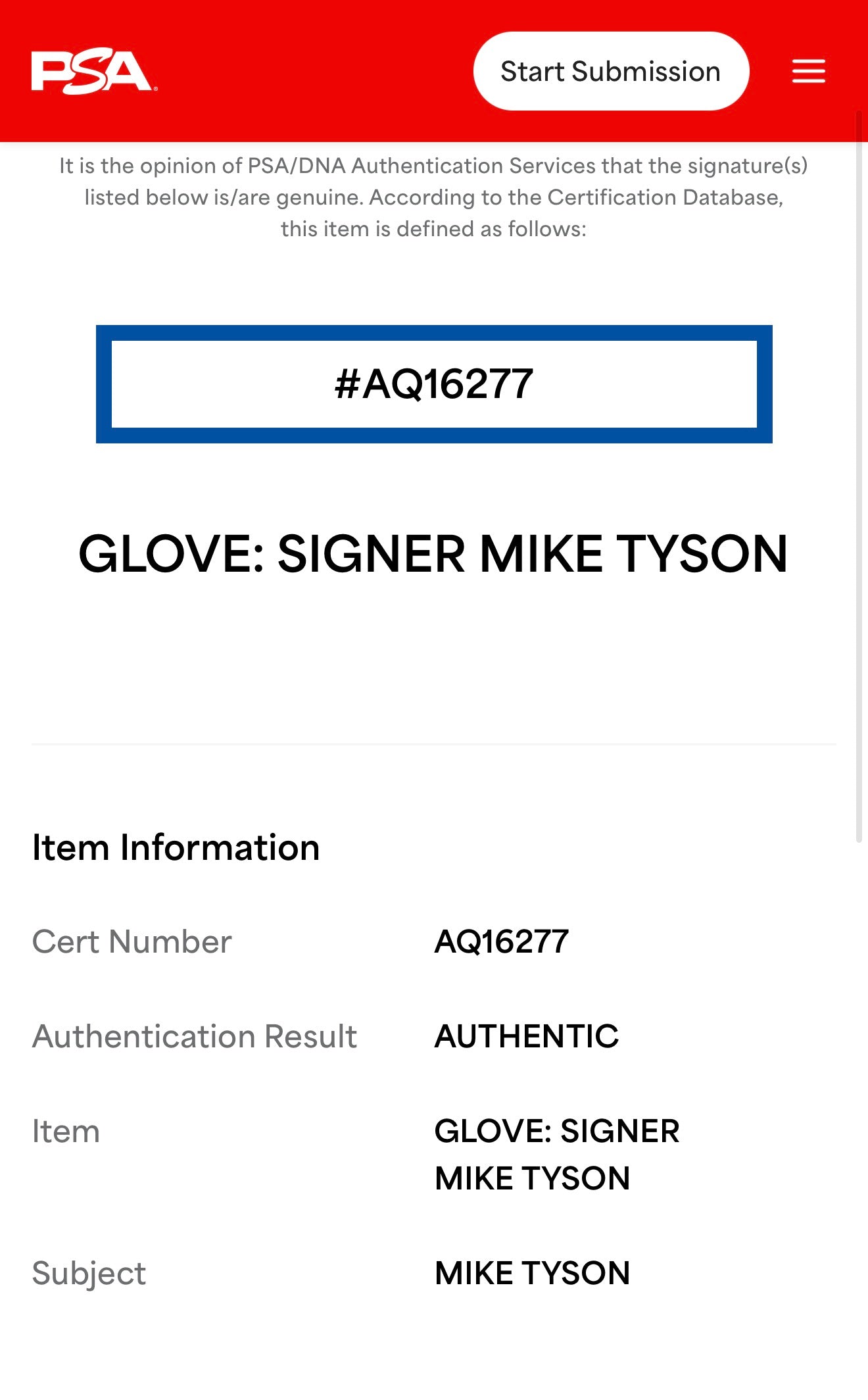Click the GLOVE: SIGNER MIKE TYSON item value
The width and height of the screenshot is (868, 1400).
click(556, 1155)
